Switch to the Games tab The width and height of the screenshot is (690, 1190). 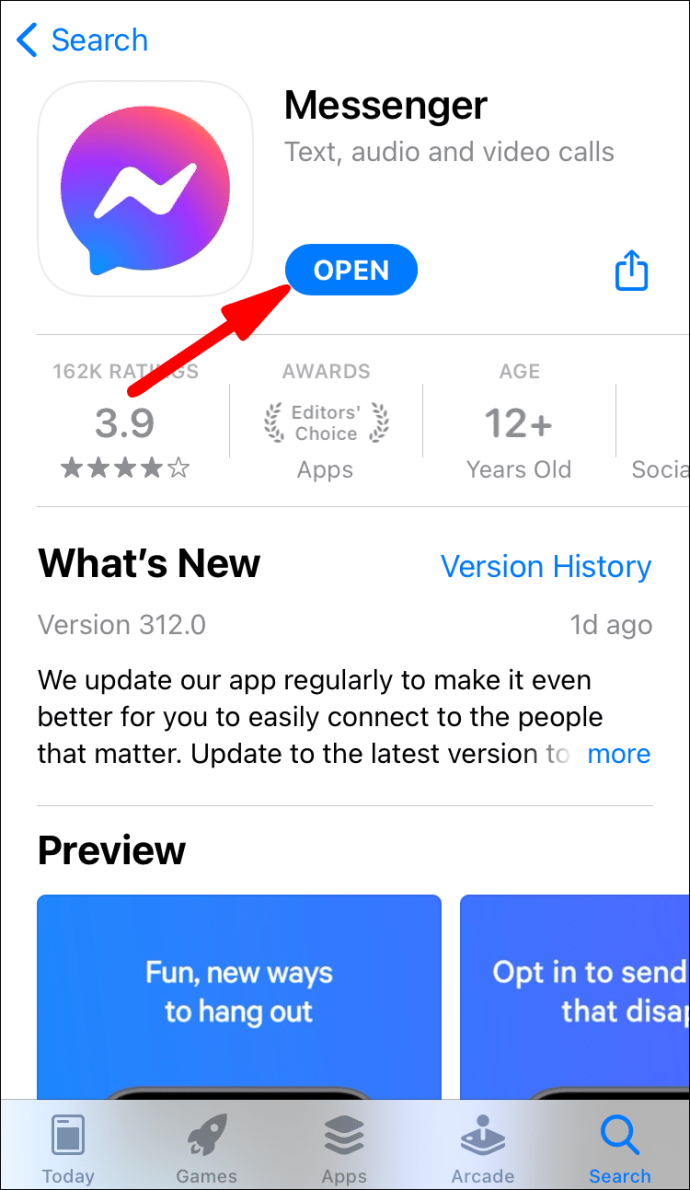206,1150
